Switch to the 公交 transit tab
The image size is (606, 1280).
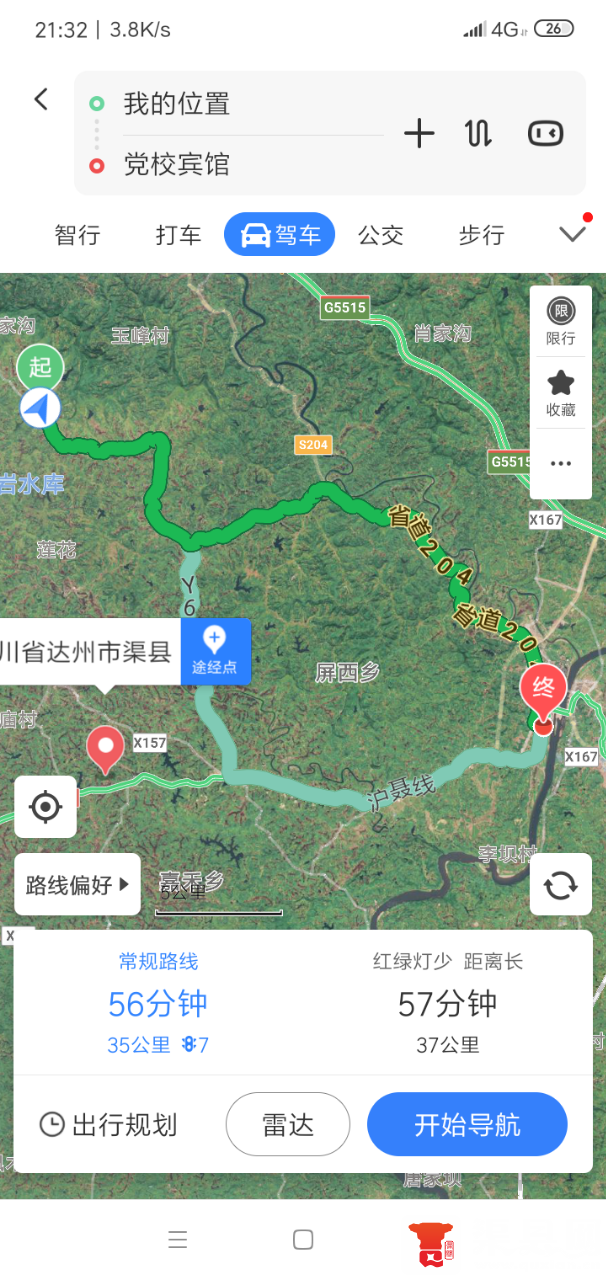pos(381,236)
